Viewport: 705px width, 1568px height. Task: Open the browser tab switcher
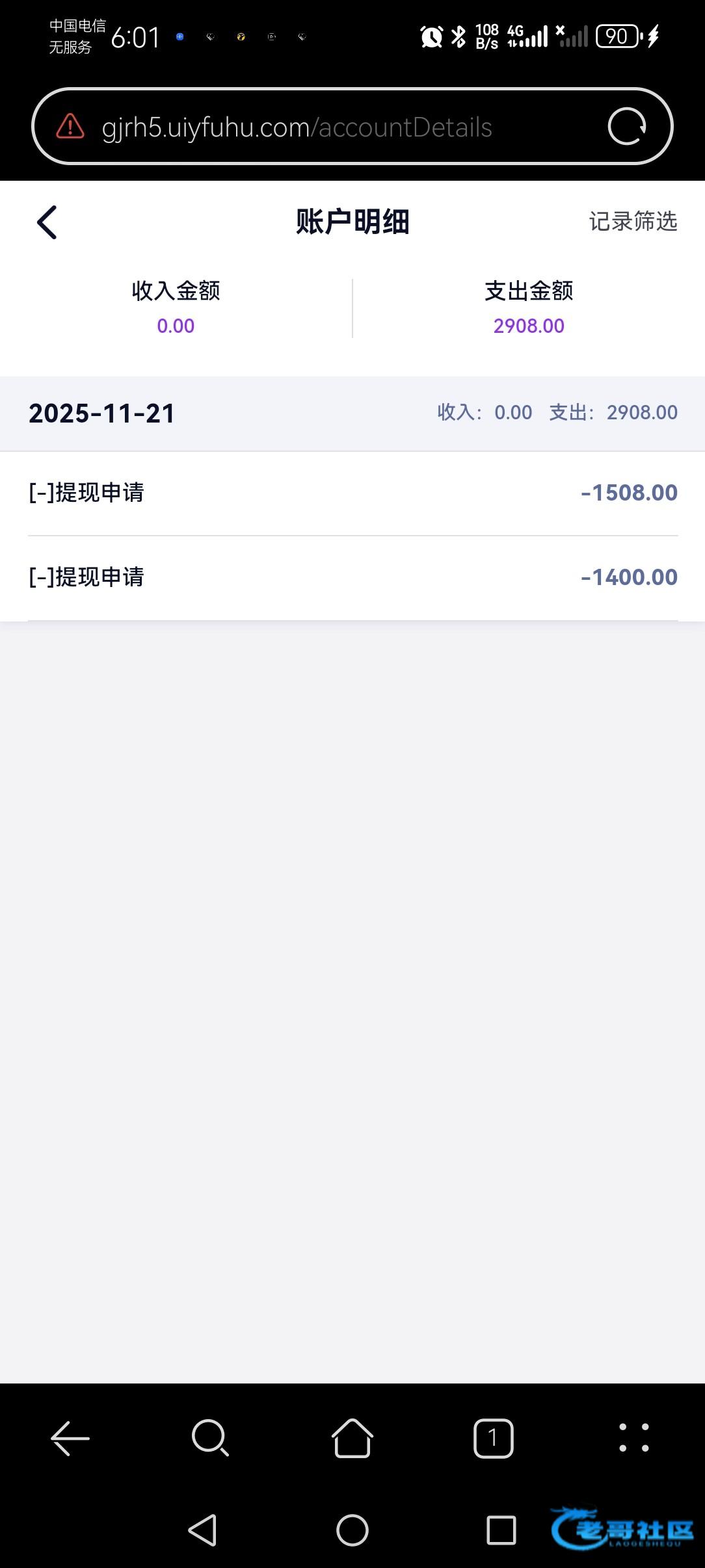493,1437
